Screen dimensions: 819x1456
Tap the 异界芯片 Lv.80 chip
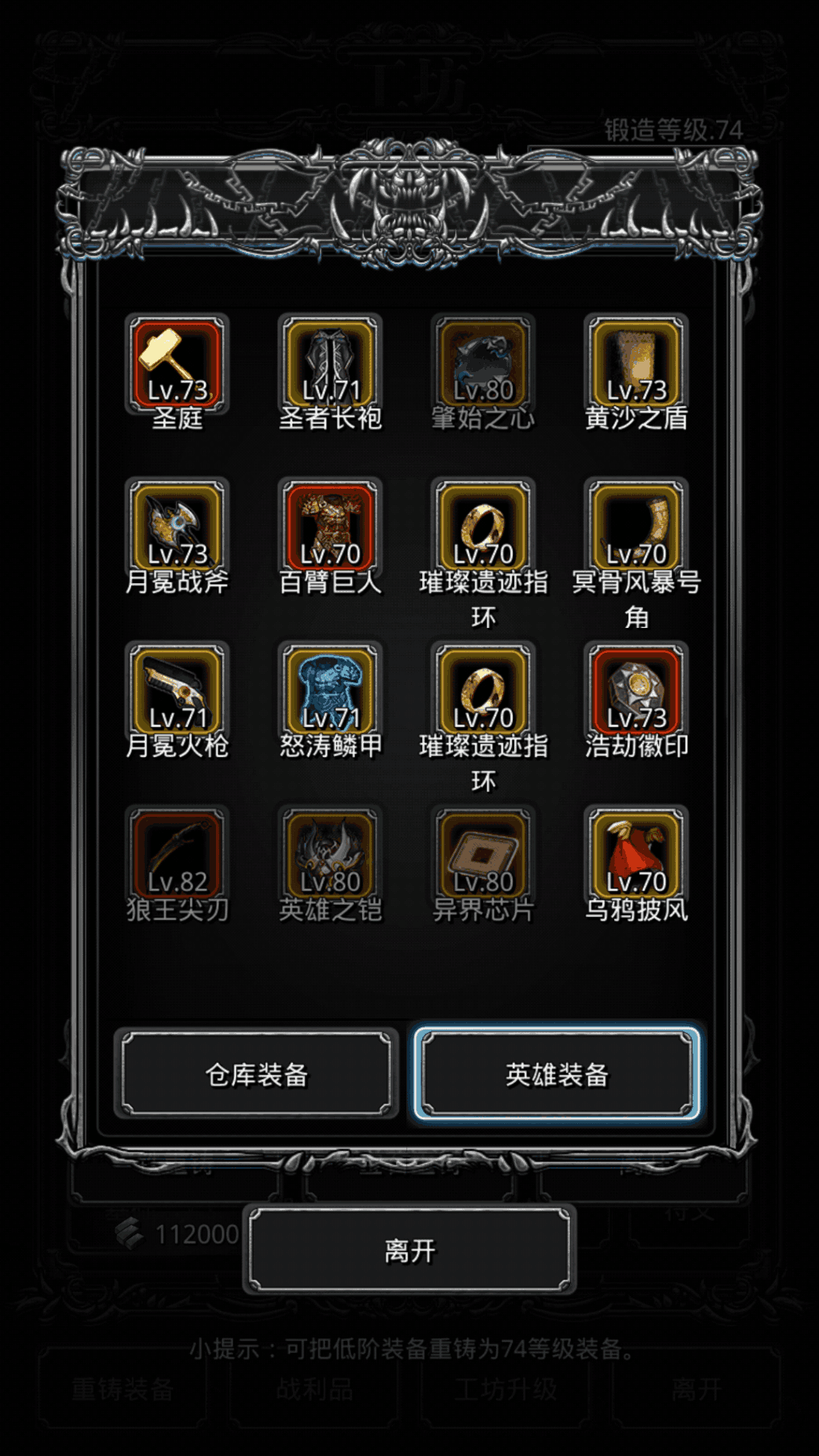483,856
